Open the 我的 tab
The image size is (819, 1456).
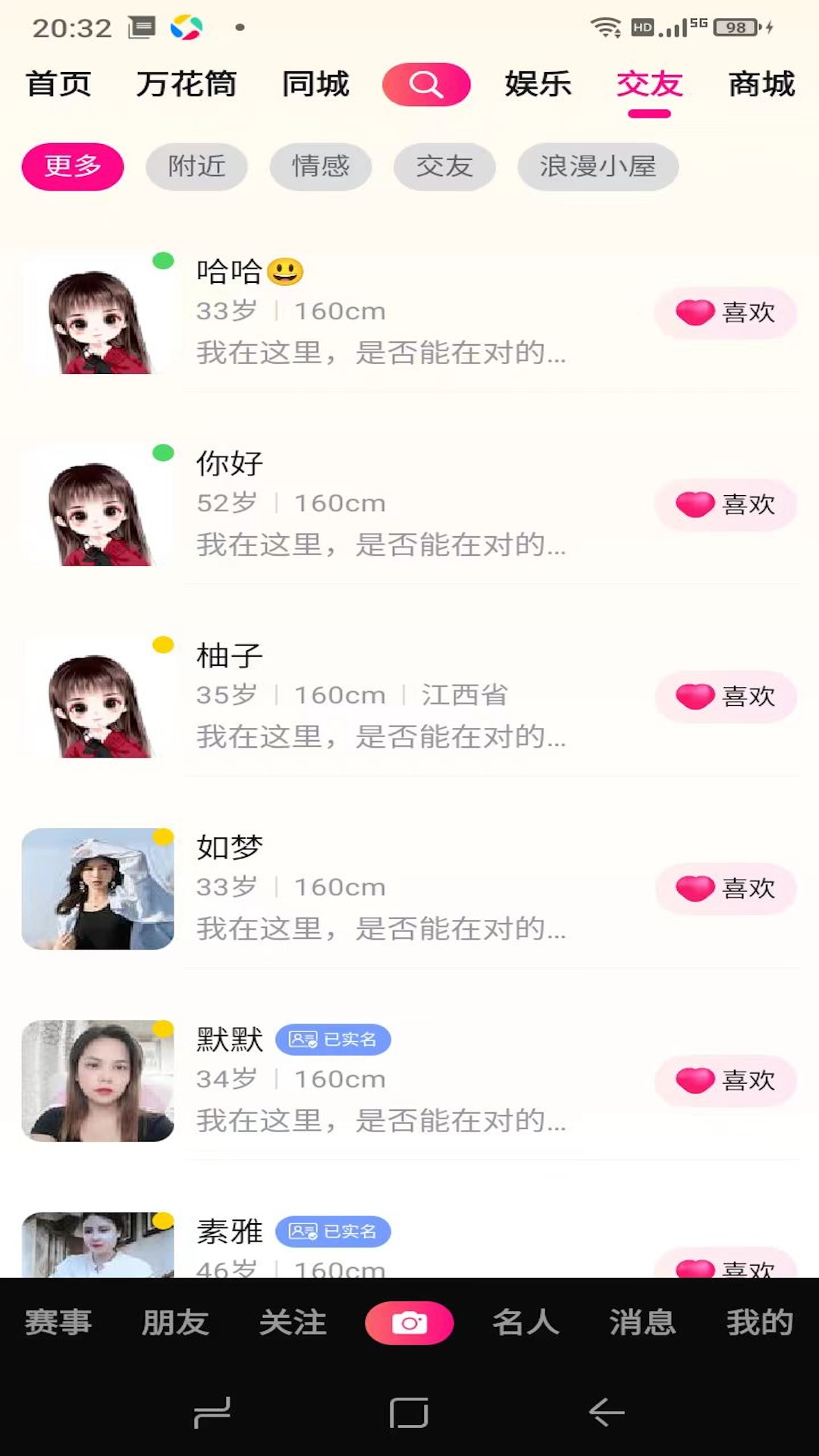coord(760,1323)
